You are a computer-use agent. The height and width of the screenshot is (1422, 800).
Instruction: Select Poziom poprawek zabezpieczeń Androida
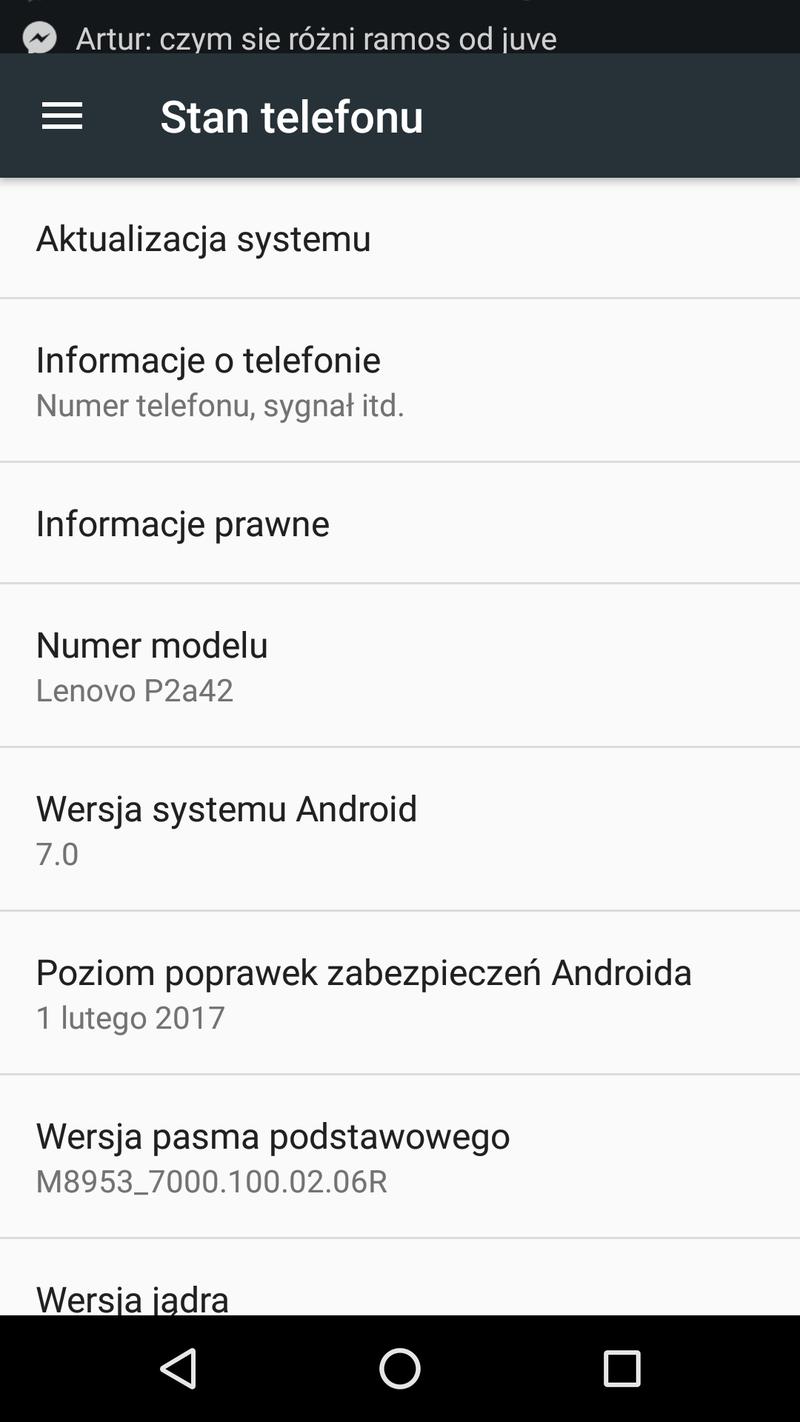[x=400, y=993]
